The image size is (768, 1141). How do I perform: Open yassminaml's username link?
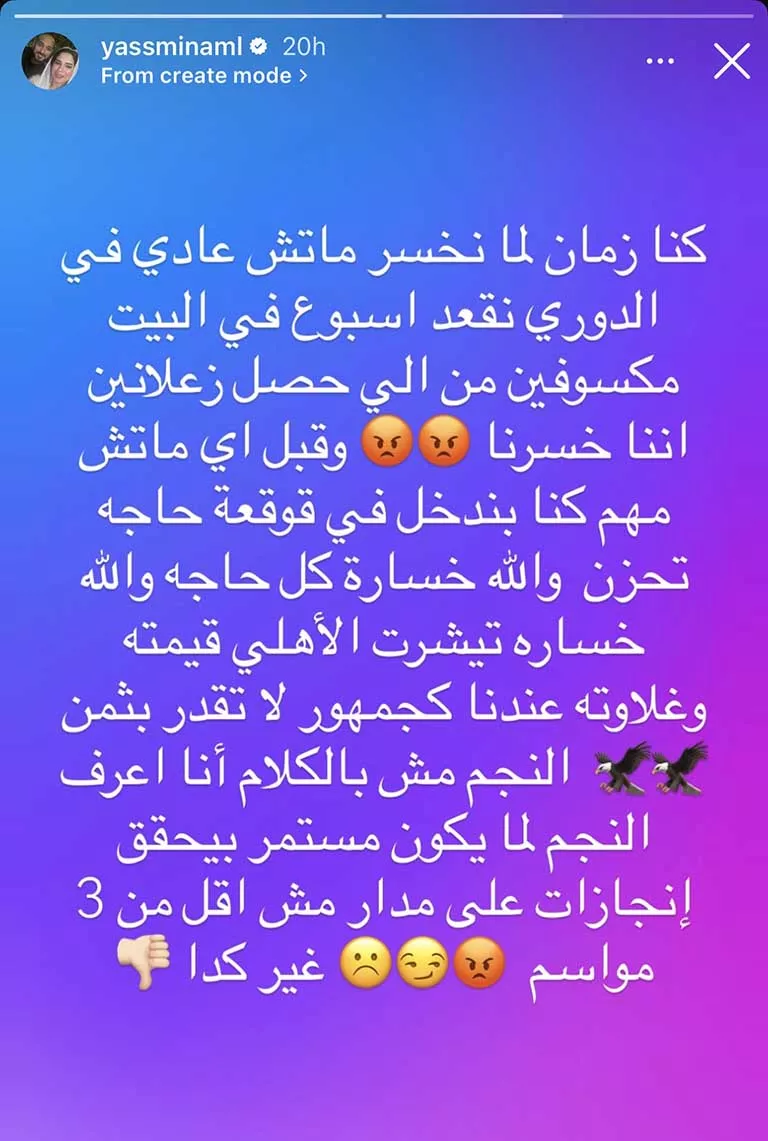[170, 47]
